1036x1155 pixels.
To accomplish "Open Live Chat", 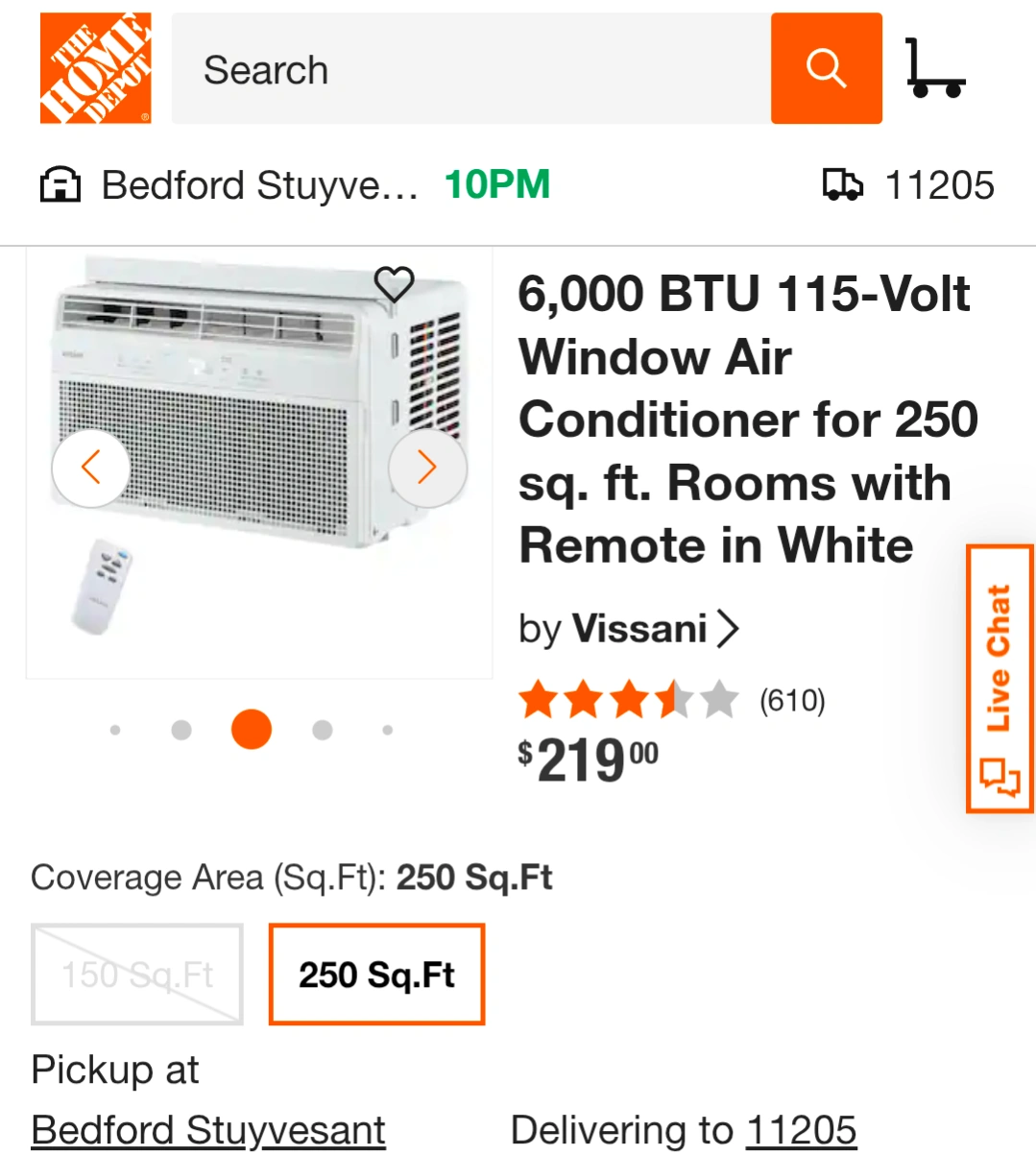I will (1000, 679).
